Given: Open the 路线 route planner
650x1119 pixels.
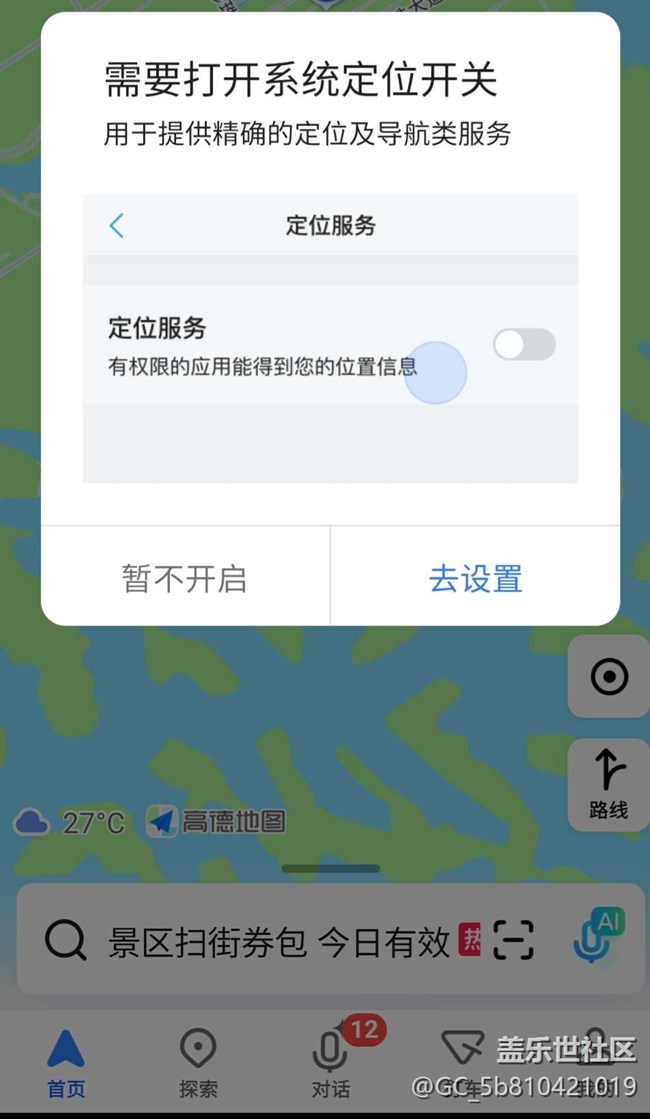Looking at the screenshot, I should [x=608, y=785].
